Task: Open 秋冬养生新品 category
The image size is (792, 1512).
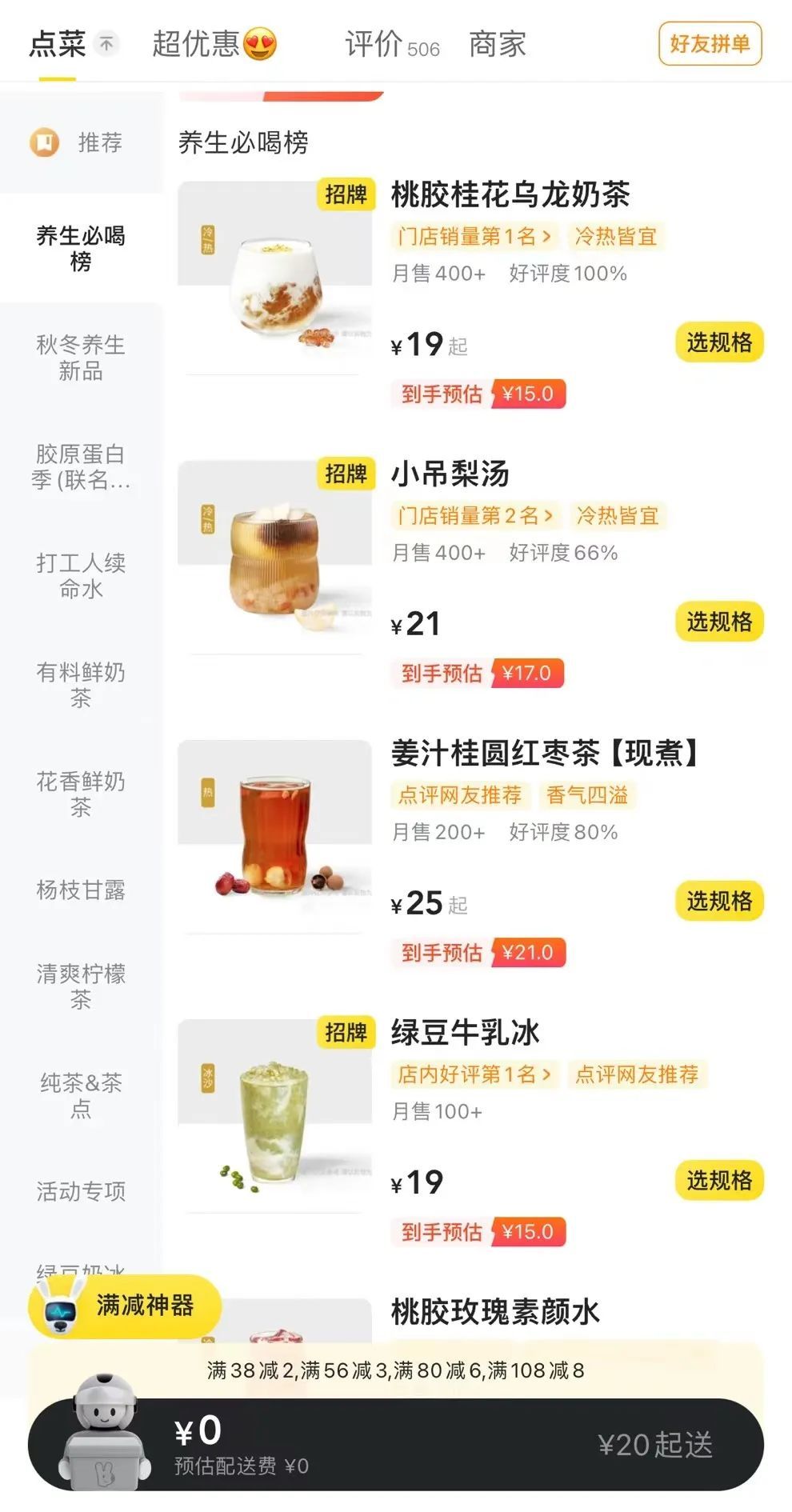Action: pyautogui.click(x=81, y=358)
